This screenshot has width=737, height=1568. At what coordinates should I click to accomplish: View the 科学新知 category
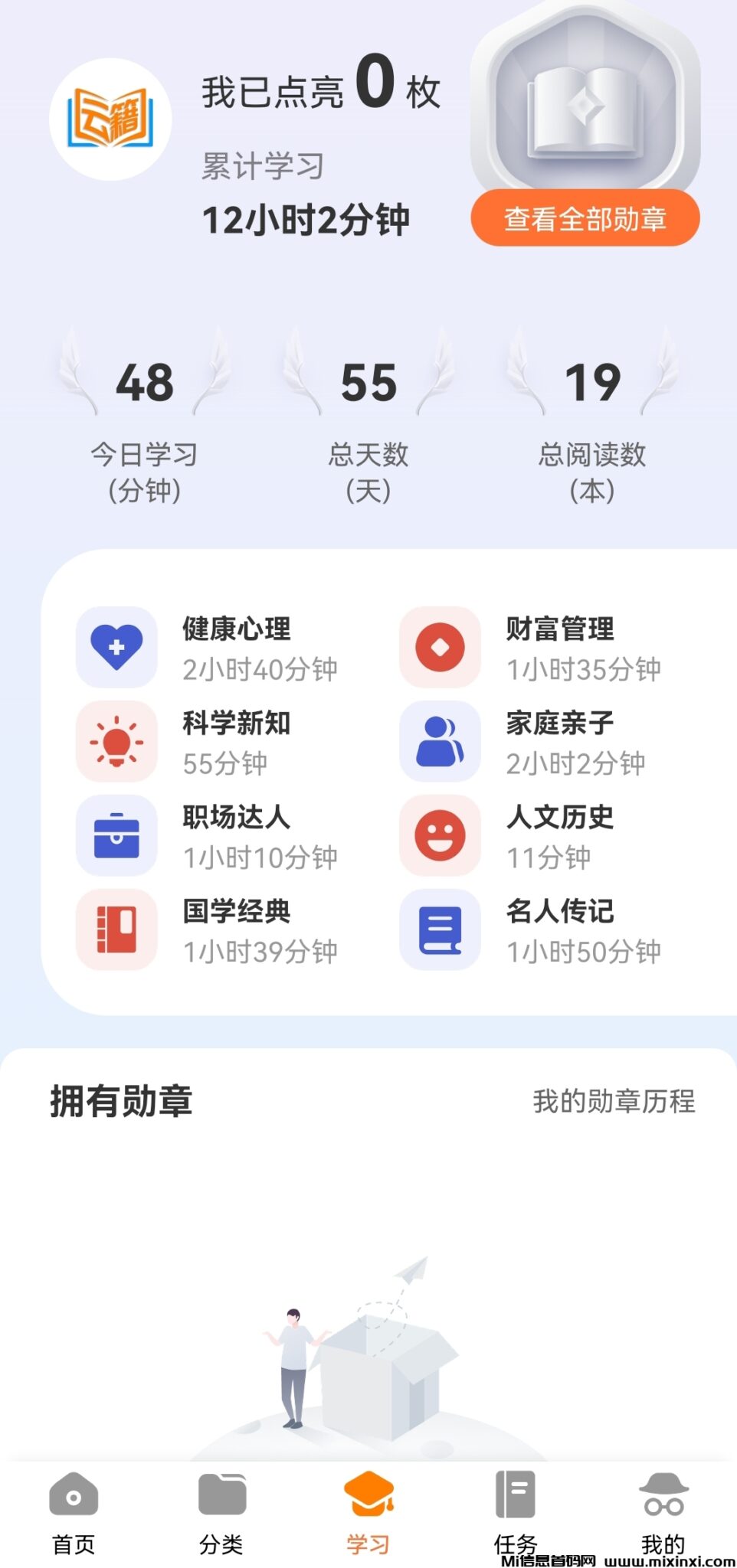point(207,742)
